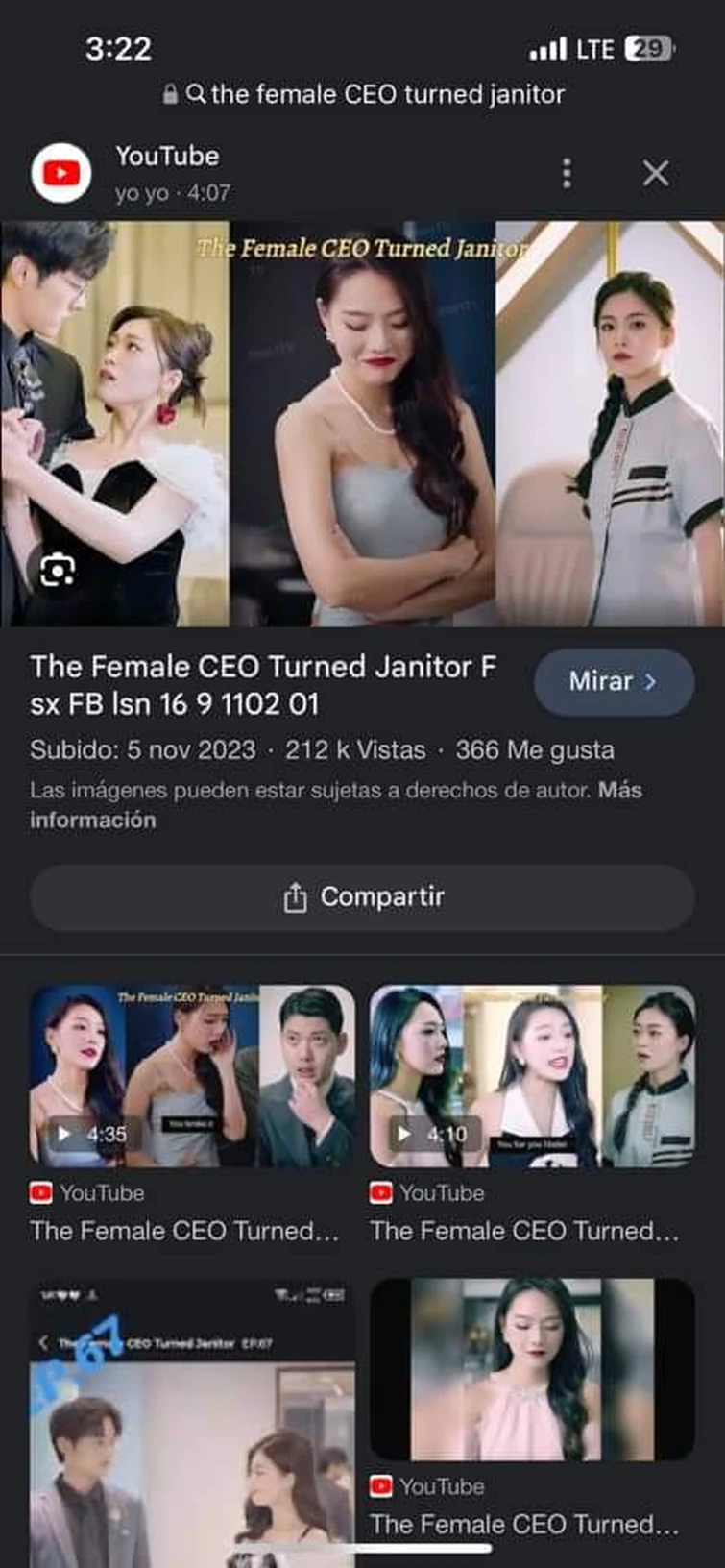Tap the play icon on the 4:10 video thumbnail
This screenshot has width=725, height=1568.
[x=402, y=1133]
